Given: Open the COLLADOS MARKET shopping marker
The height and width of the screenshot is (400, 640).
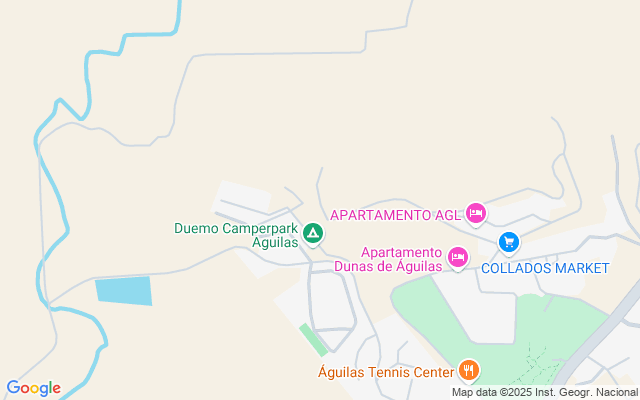Looking at the screenshot, I should (x=509, y=242).
